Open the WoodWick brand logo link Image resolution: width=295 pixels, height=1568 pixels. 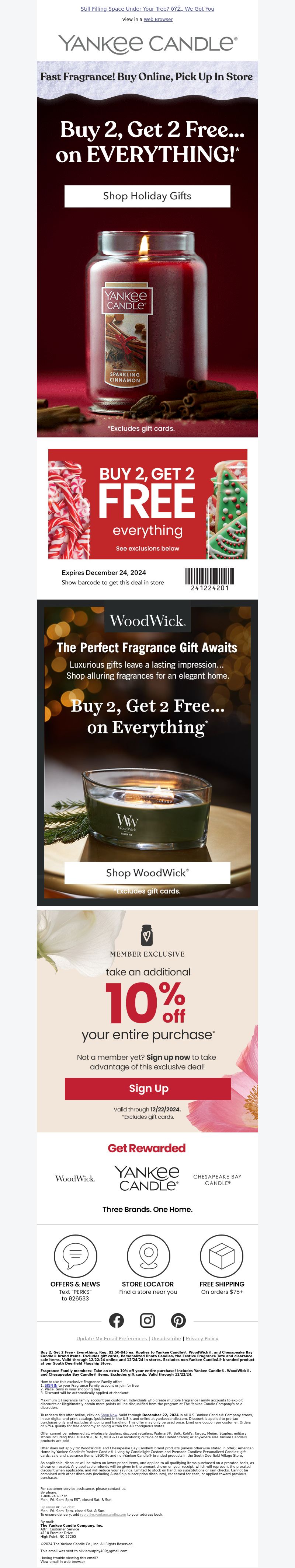75,1178
